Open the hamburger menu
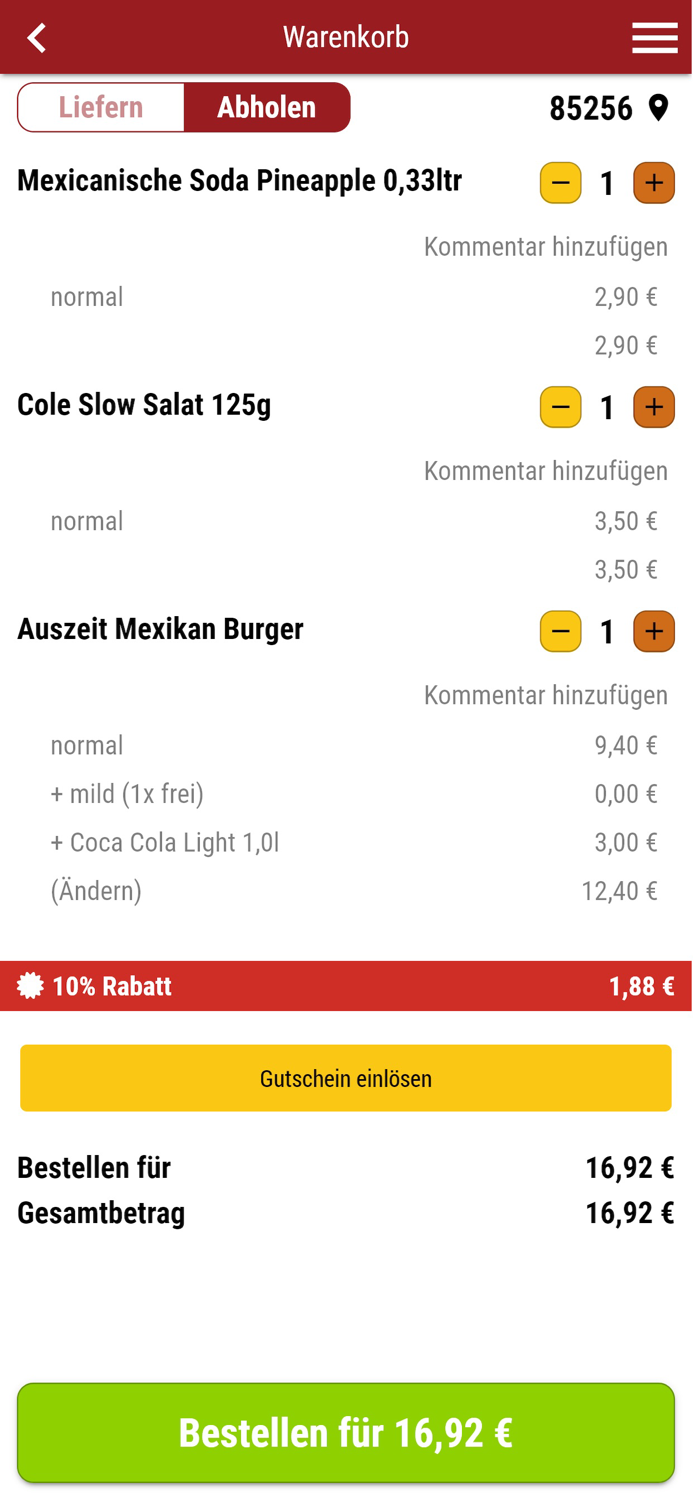 [x=654, y=38]
